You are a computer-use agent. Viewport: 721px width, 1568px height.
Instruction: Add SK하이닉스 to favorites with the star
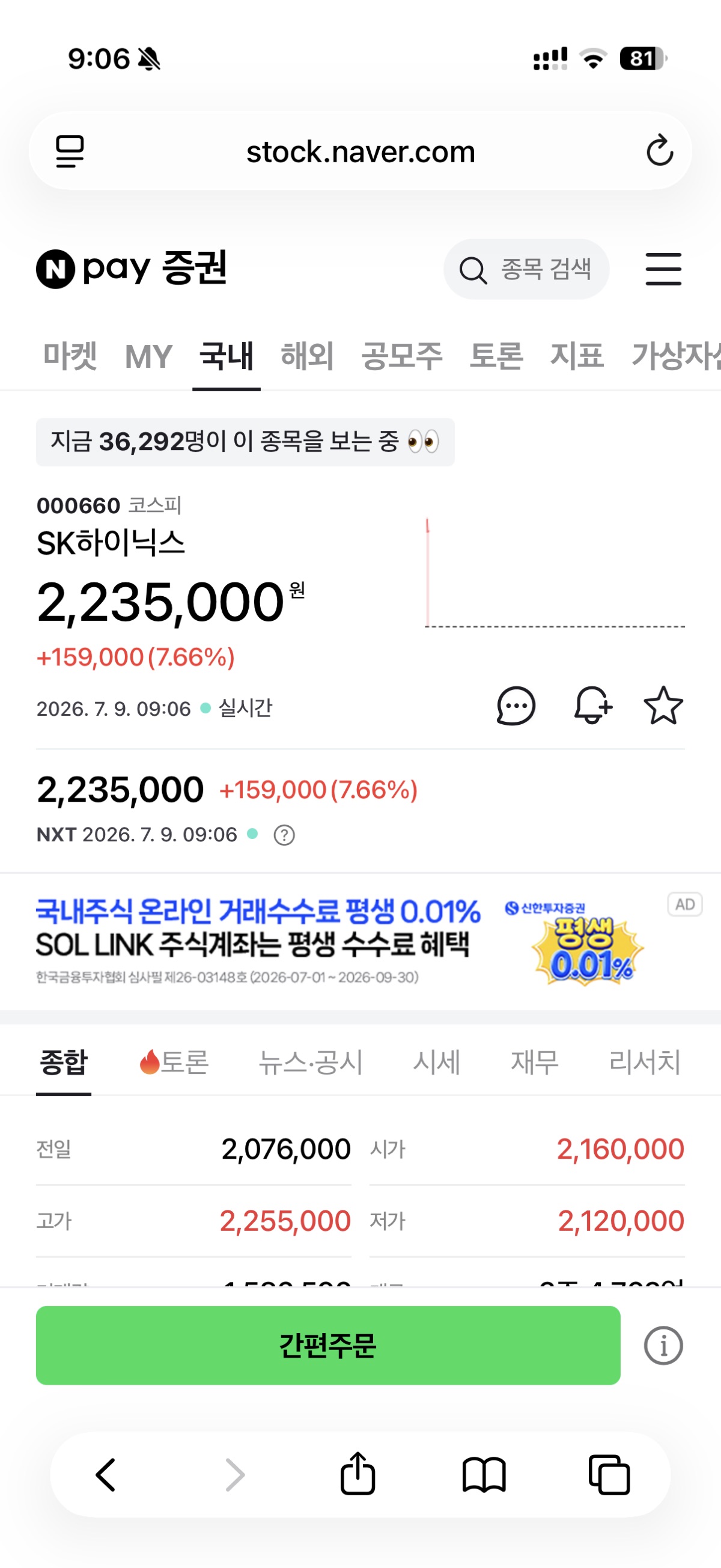point(663,706)
